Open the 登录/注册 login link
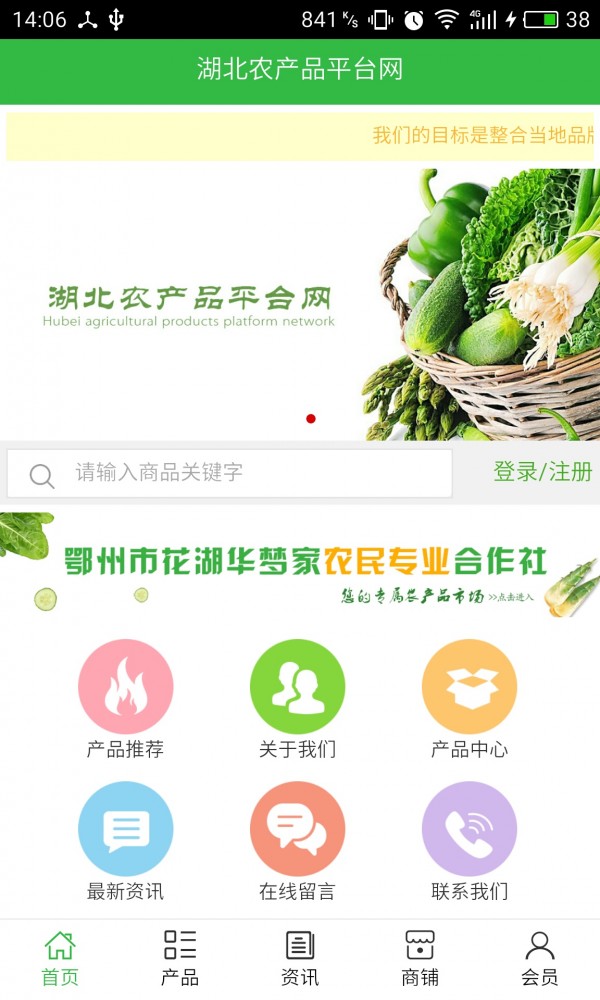The width and height of the screenshot is (600, 1000). click(x=543, y=472)
